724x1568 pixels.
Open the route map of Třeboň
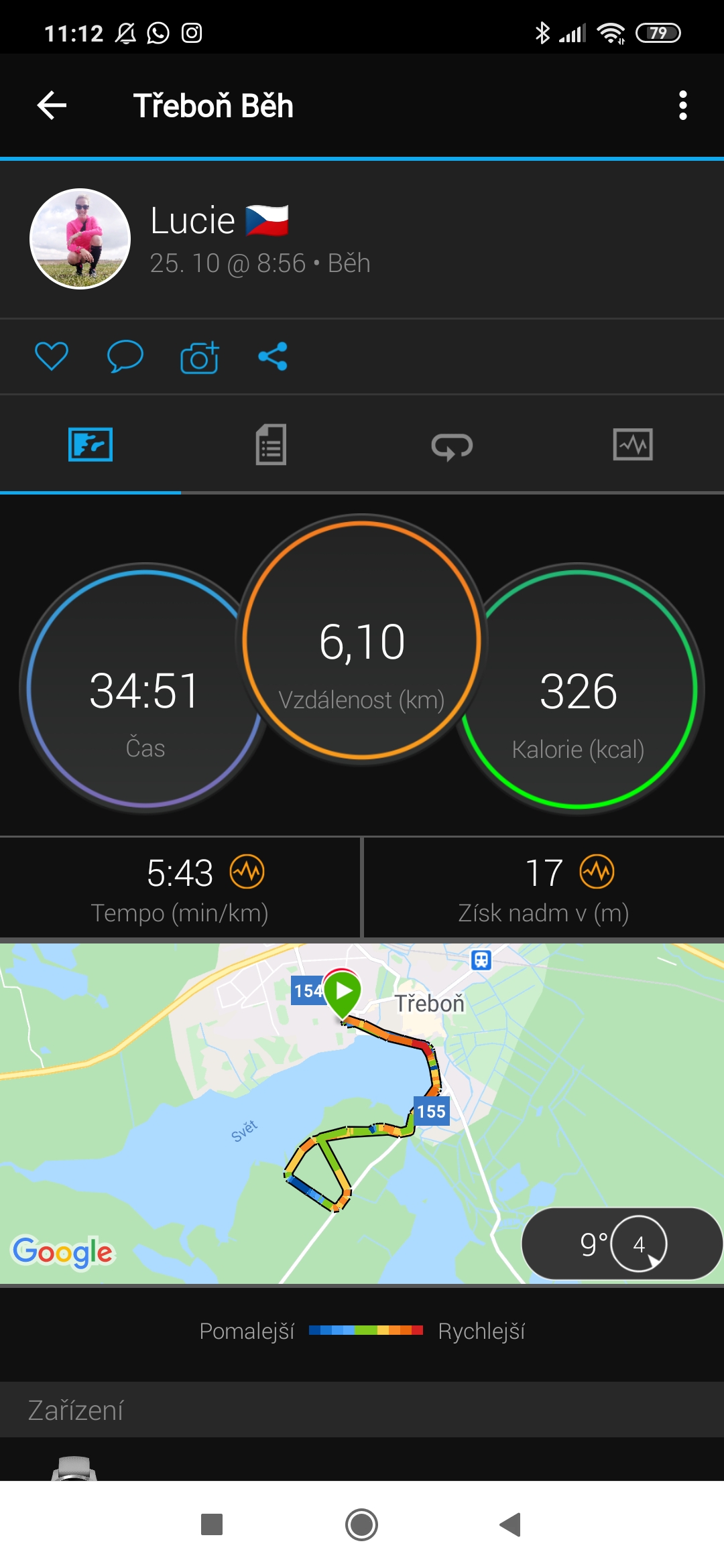pyautogui.click(x=362, y=1113)
